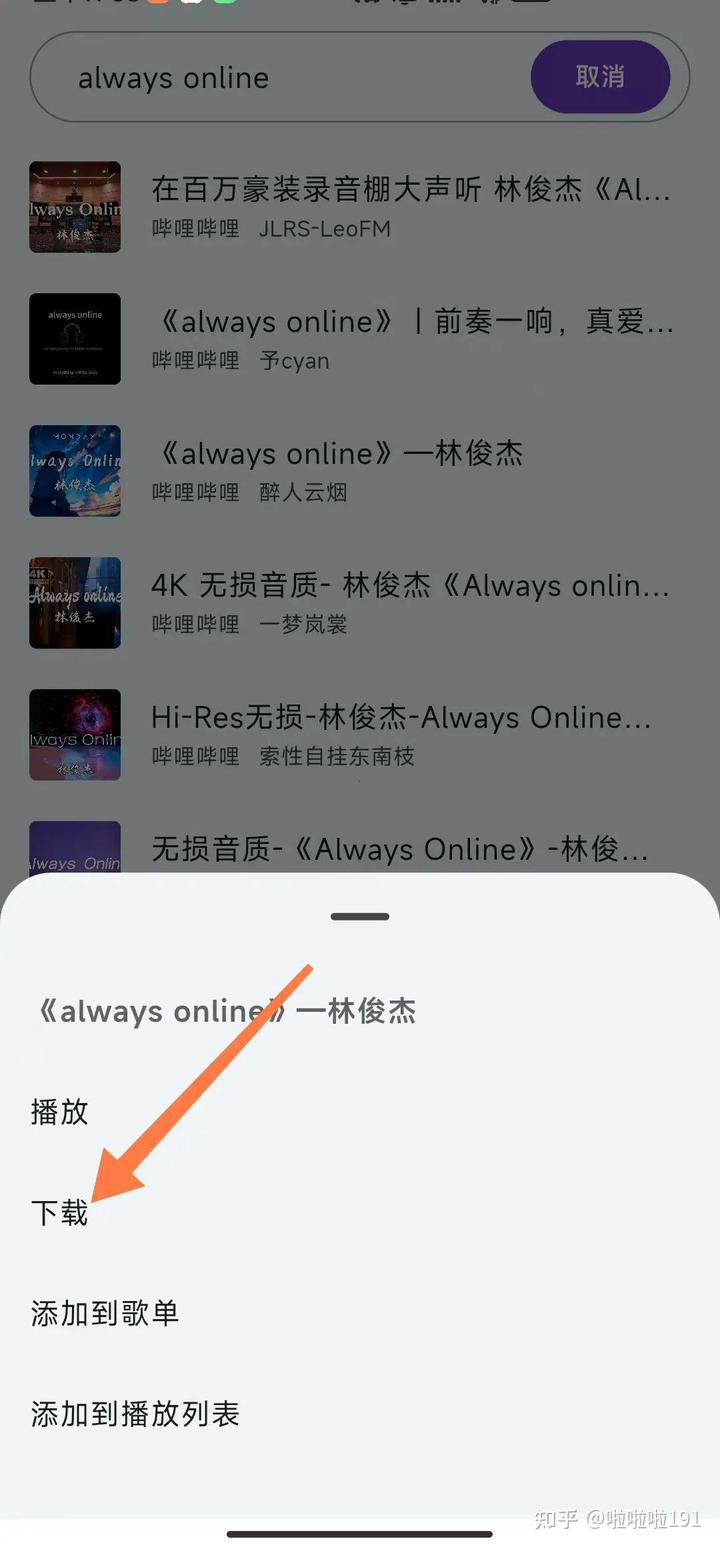
Task: Tap the bottom sheet drag handle
Action: click(x=360, y=916)
